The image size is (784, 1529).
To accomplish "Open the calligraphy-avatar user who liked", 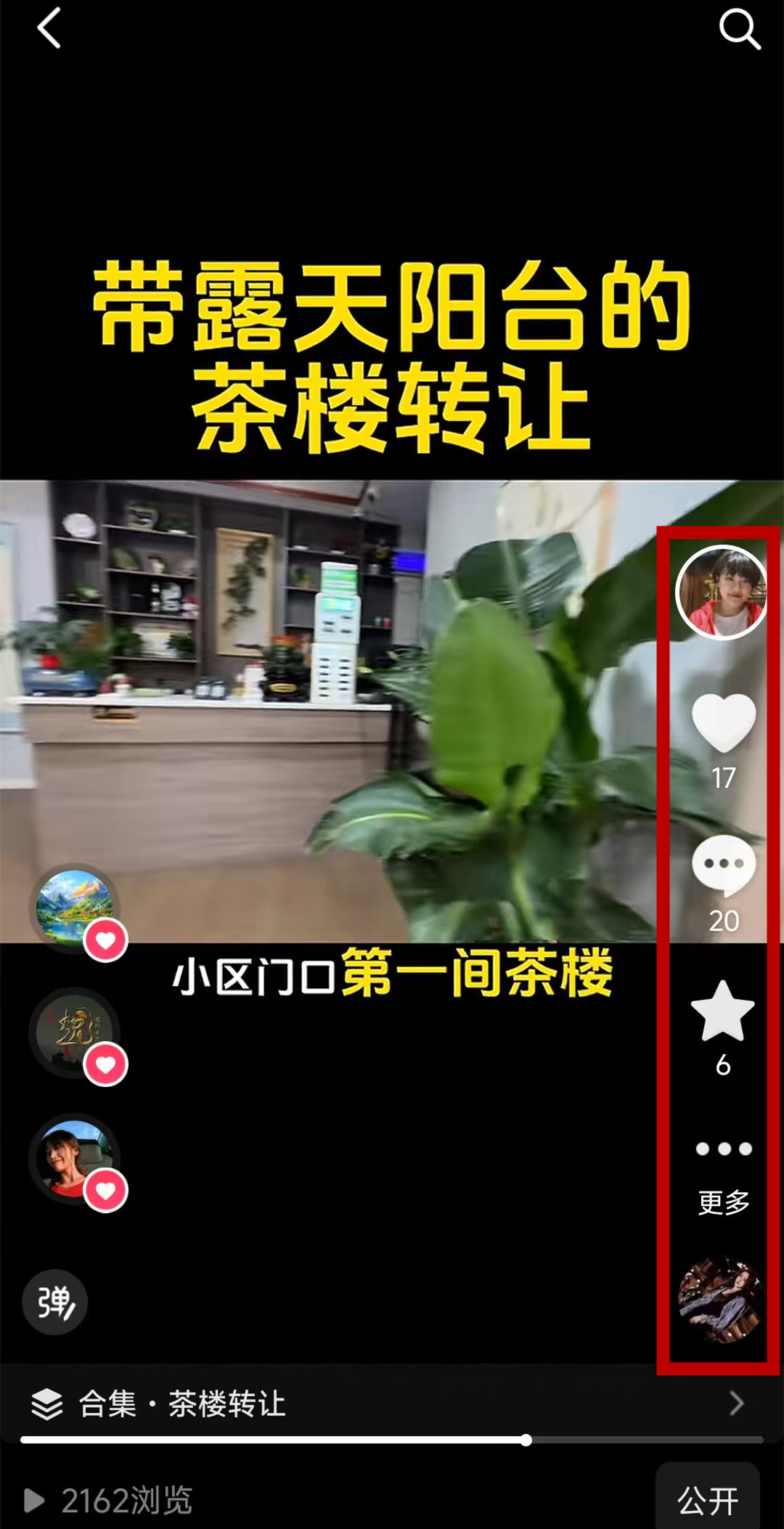I will 75,1032.
